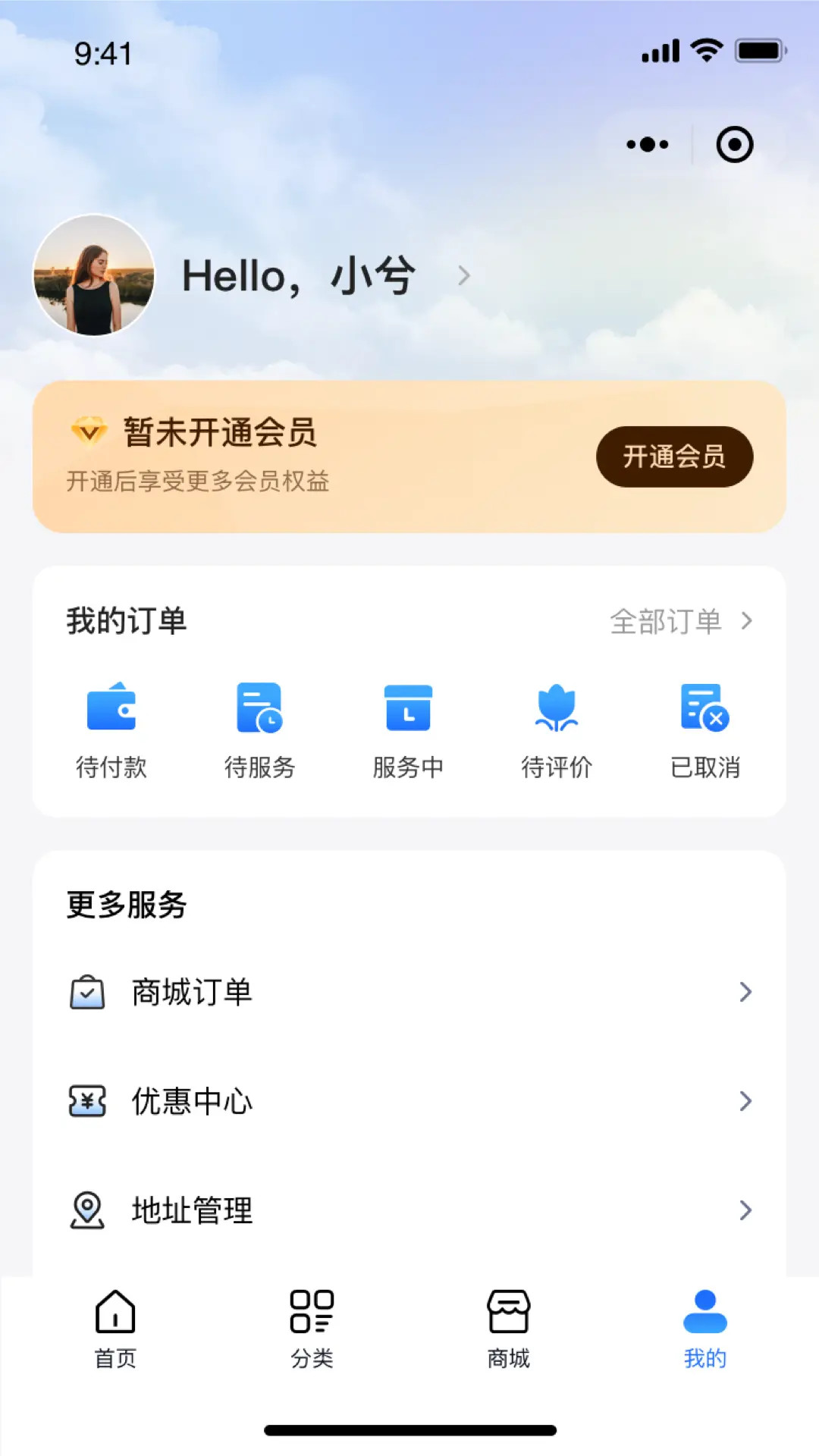Tap the user profile avatar photo
Viewport: 819px width, 1456px height.
coord(94,276)
